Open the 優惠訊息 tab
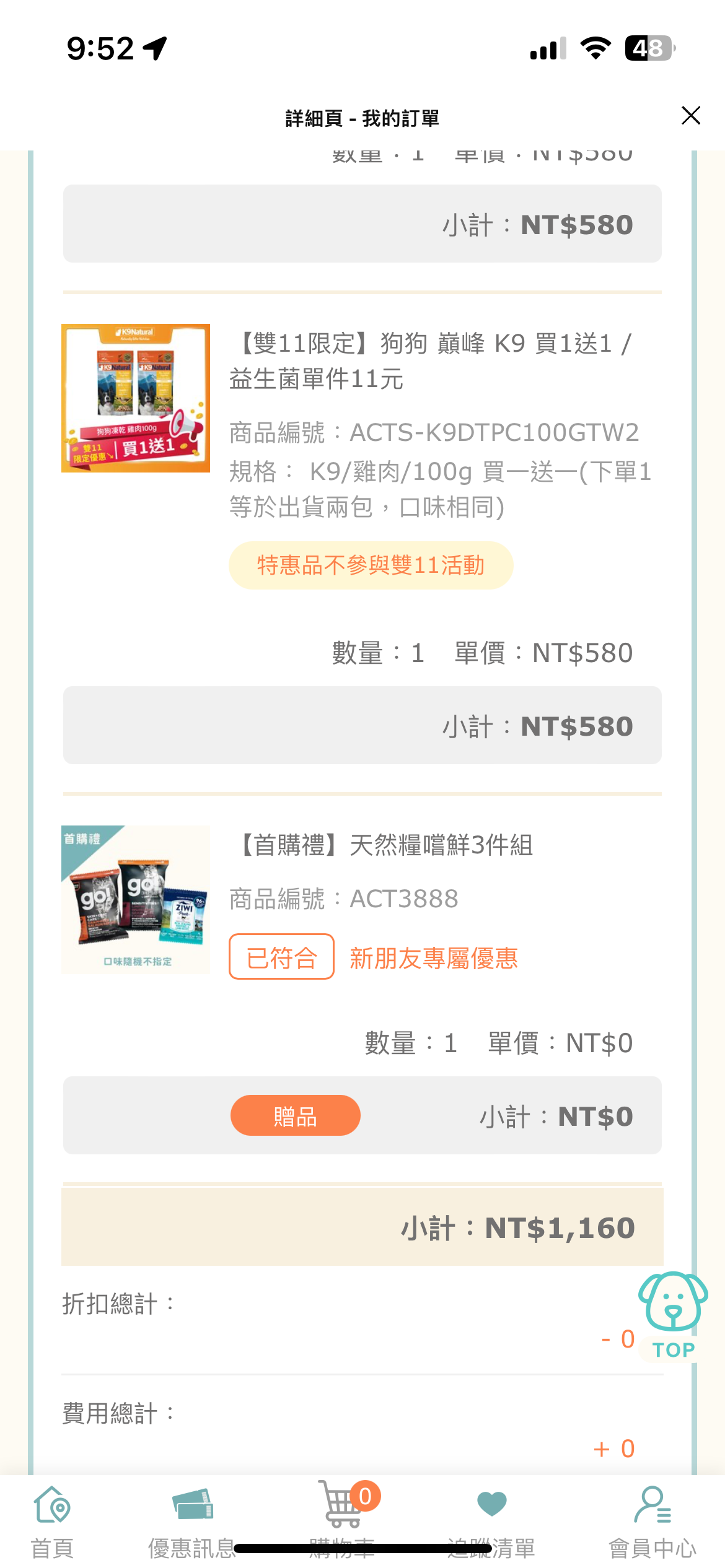725x1568 pixels. point(192,1521)
